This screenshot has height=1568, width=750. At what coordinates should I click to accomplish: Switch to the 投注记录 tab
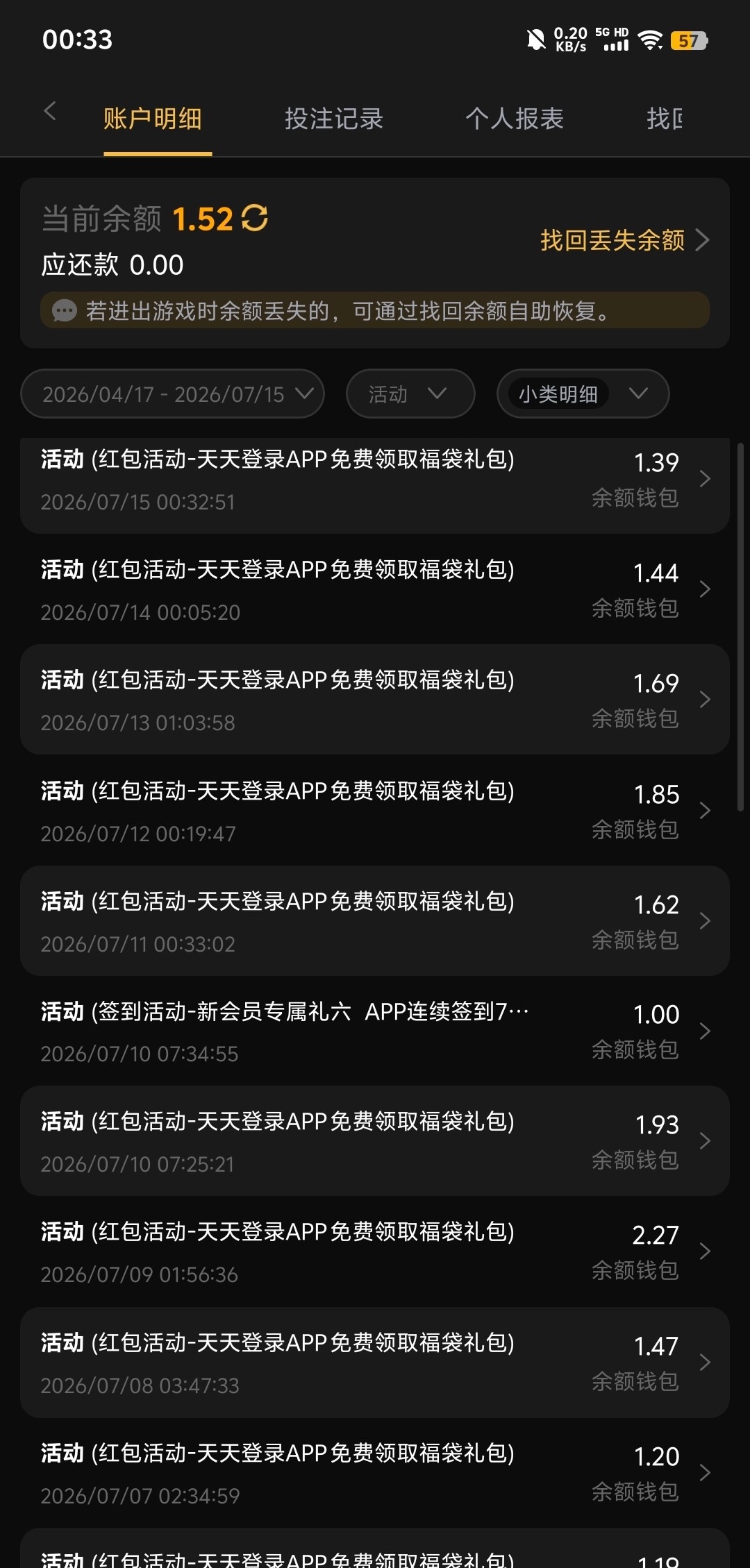coord(334,119)
